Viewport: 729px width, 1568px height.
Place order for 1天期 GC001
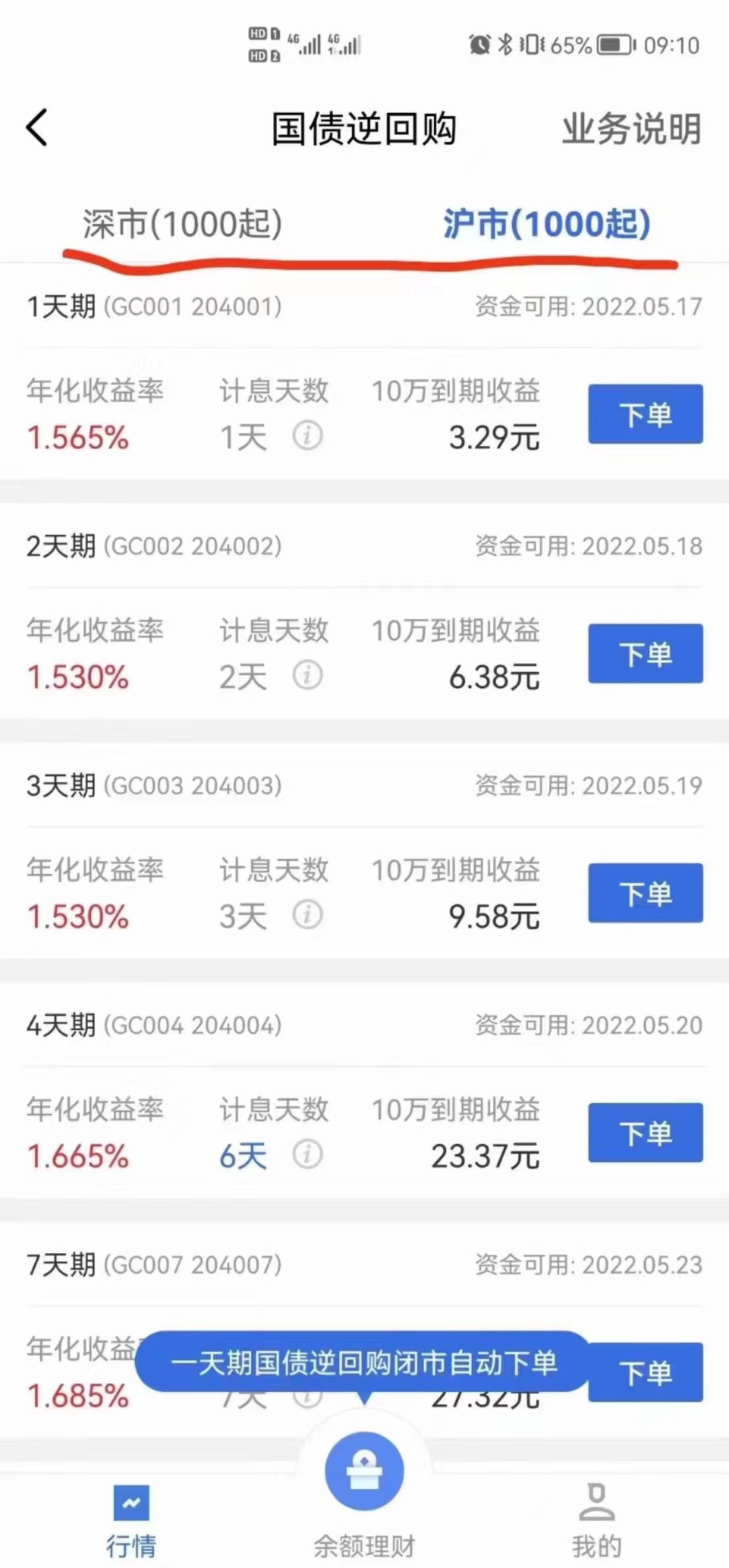(x=645, y=414)
